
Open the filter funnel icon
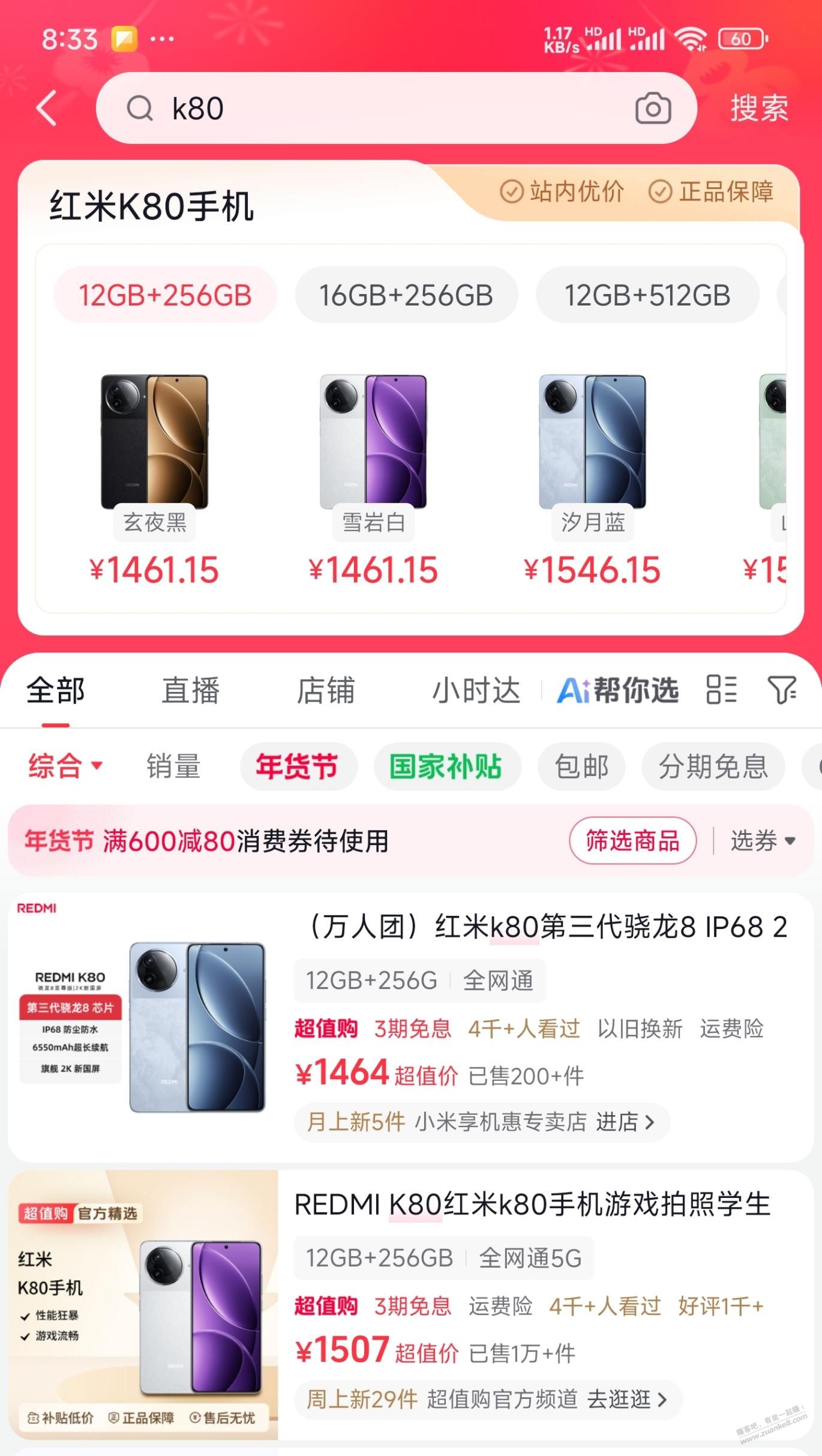click(x=782, y=690)
